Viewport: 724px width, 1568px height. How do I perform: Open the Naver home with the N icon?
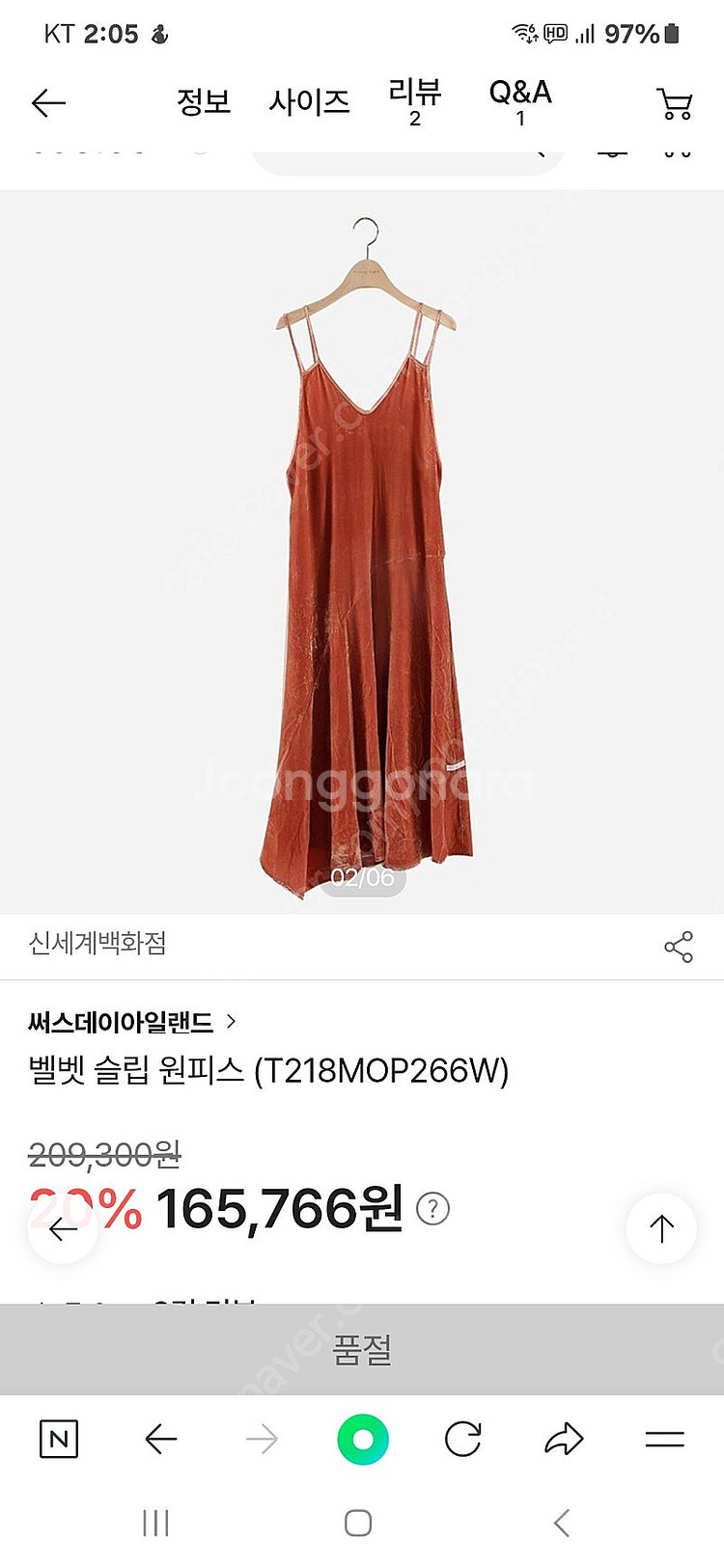pos(58,1438)
